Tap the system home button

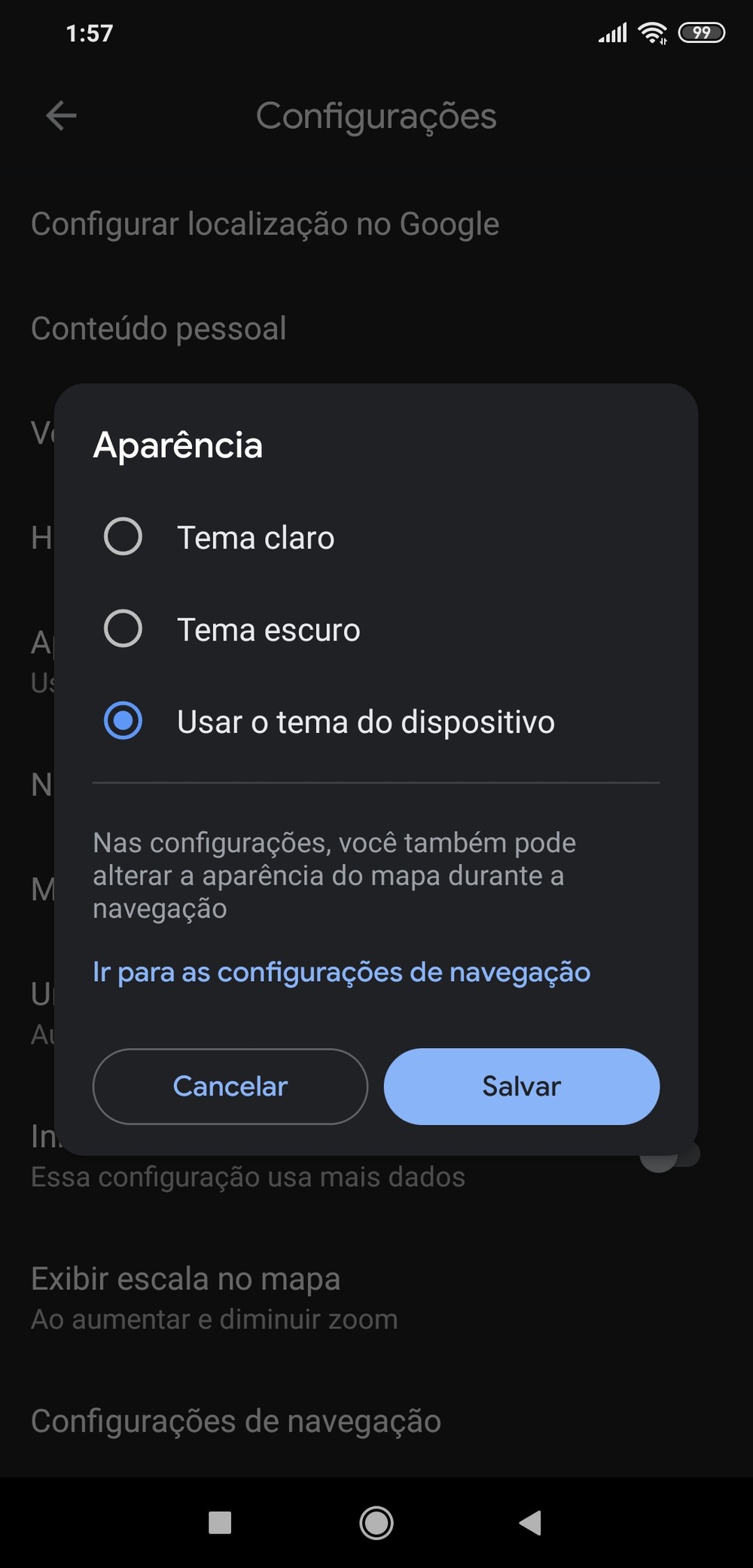coord(376,1523)
